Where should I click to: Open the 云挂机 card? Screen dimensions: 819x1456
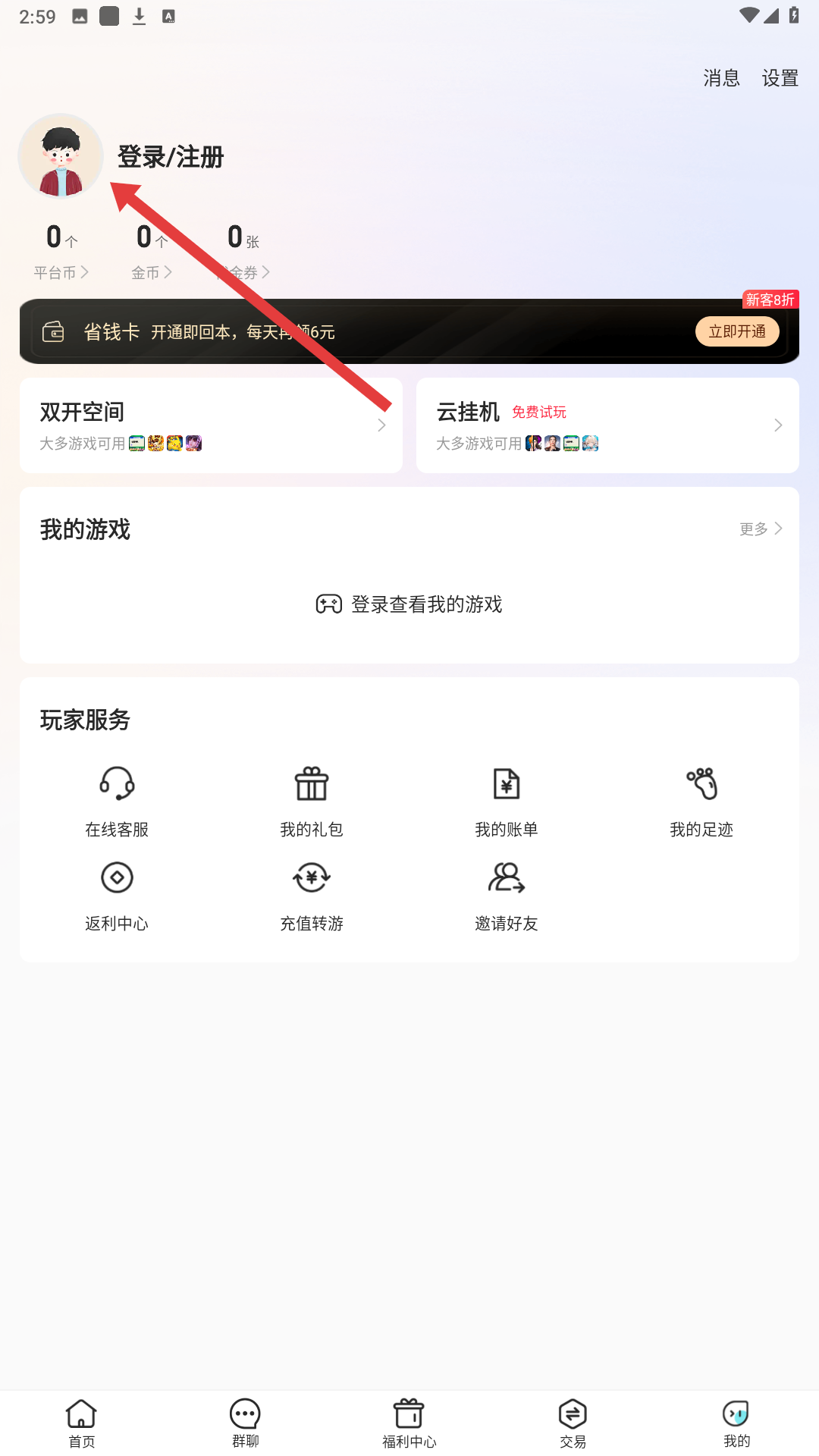(607, 425)
